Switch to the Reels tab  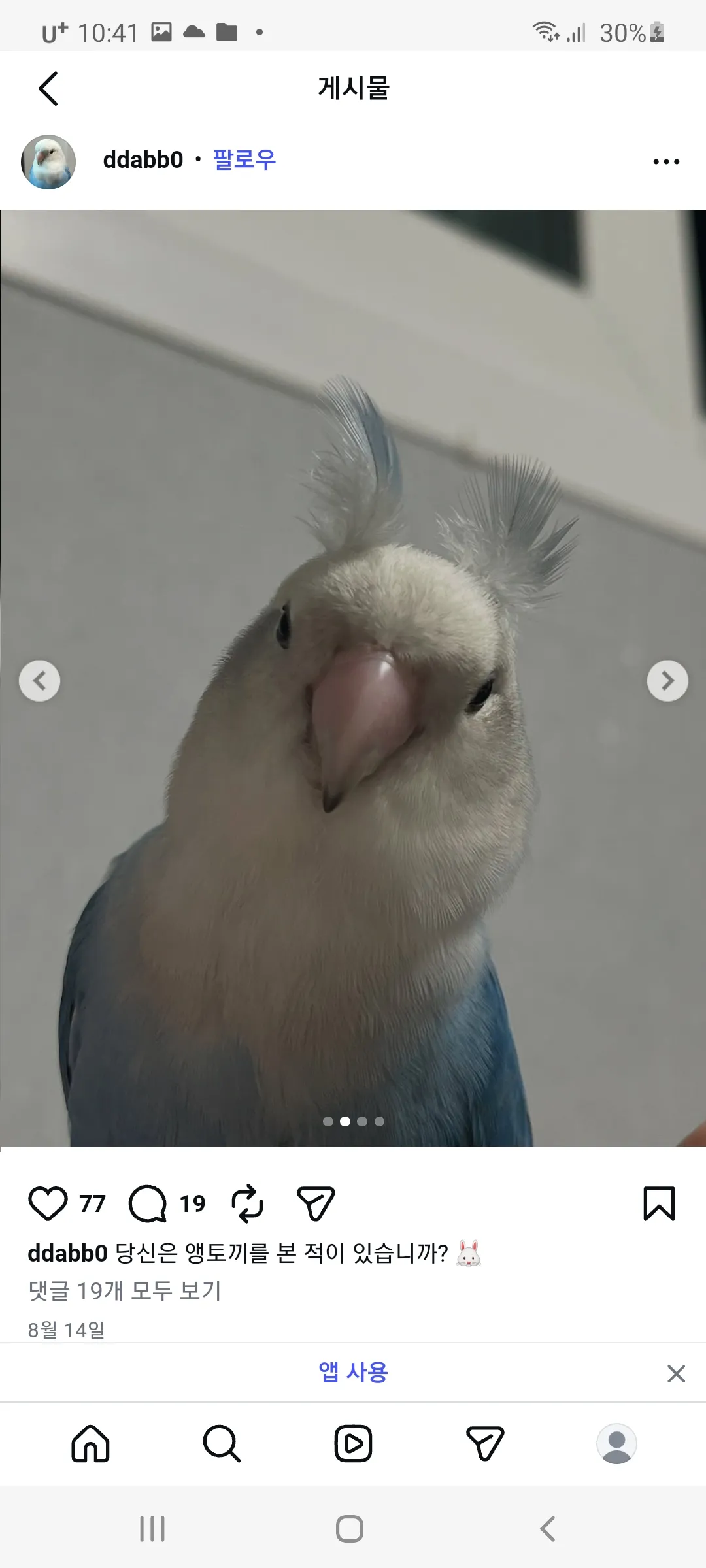click(x=353, y=1443)
